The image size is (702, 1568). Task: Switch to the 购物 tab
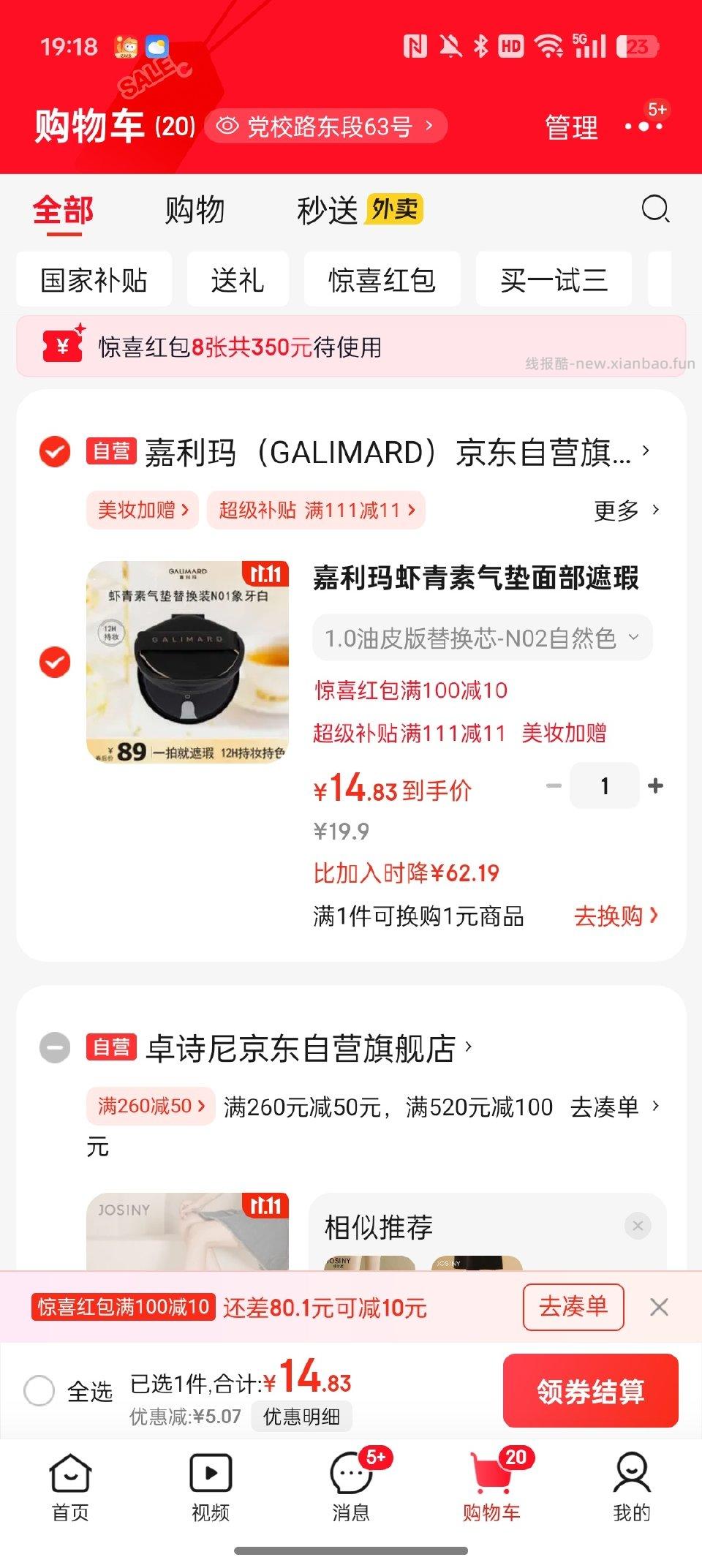click(x=196, y=210)
